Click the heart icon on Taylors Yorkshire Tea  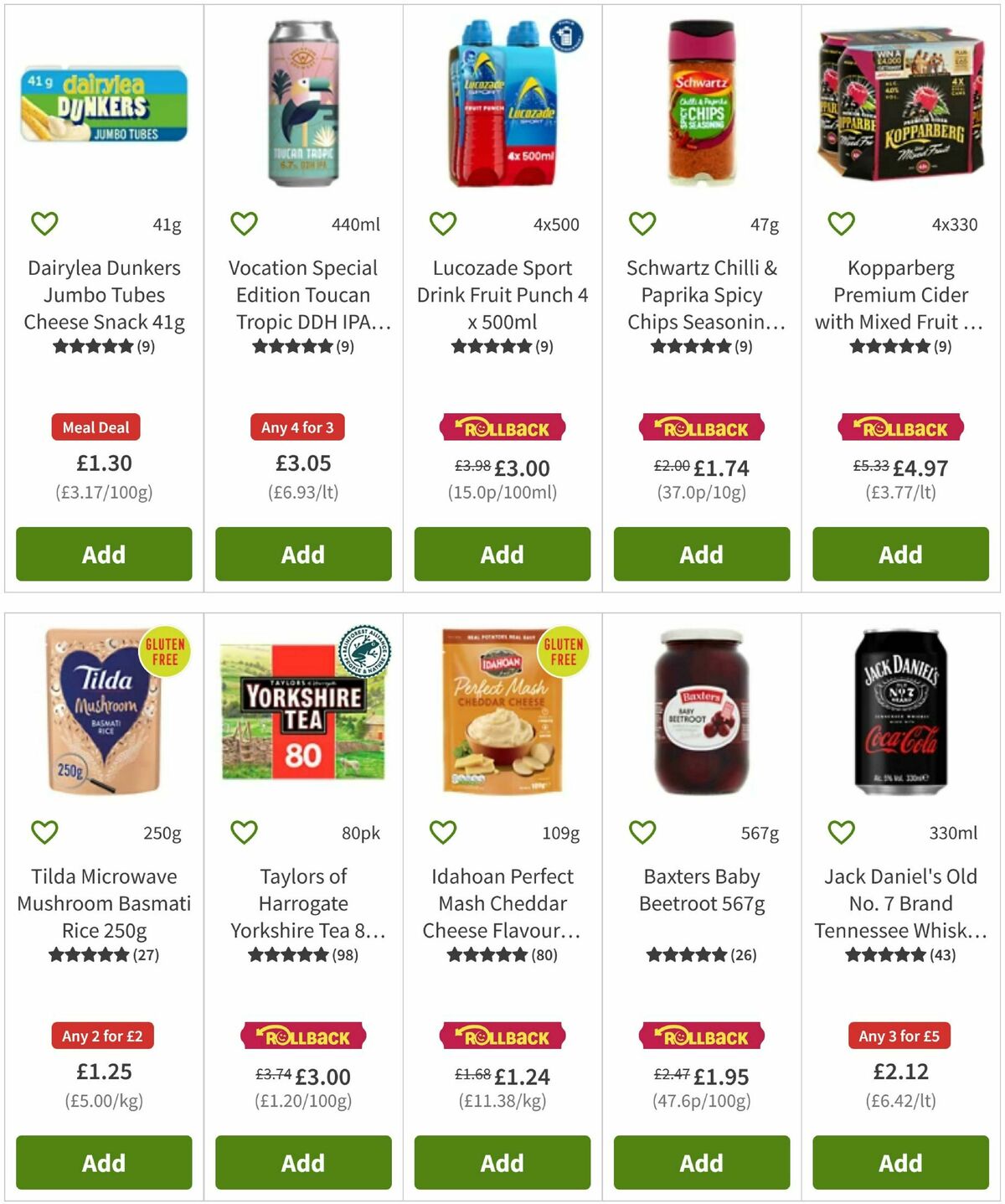(244, 832)
